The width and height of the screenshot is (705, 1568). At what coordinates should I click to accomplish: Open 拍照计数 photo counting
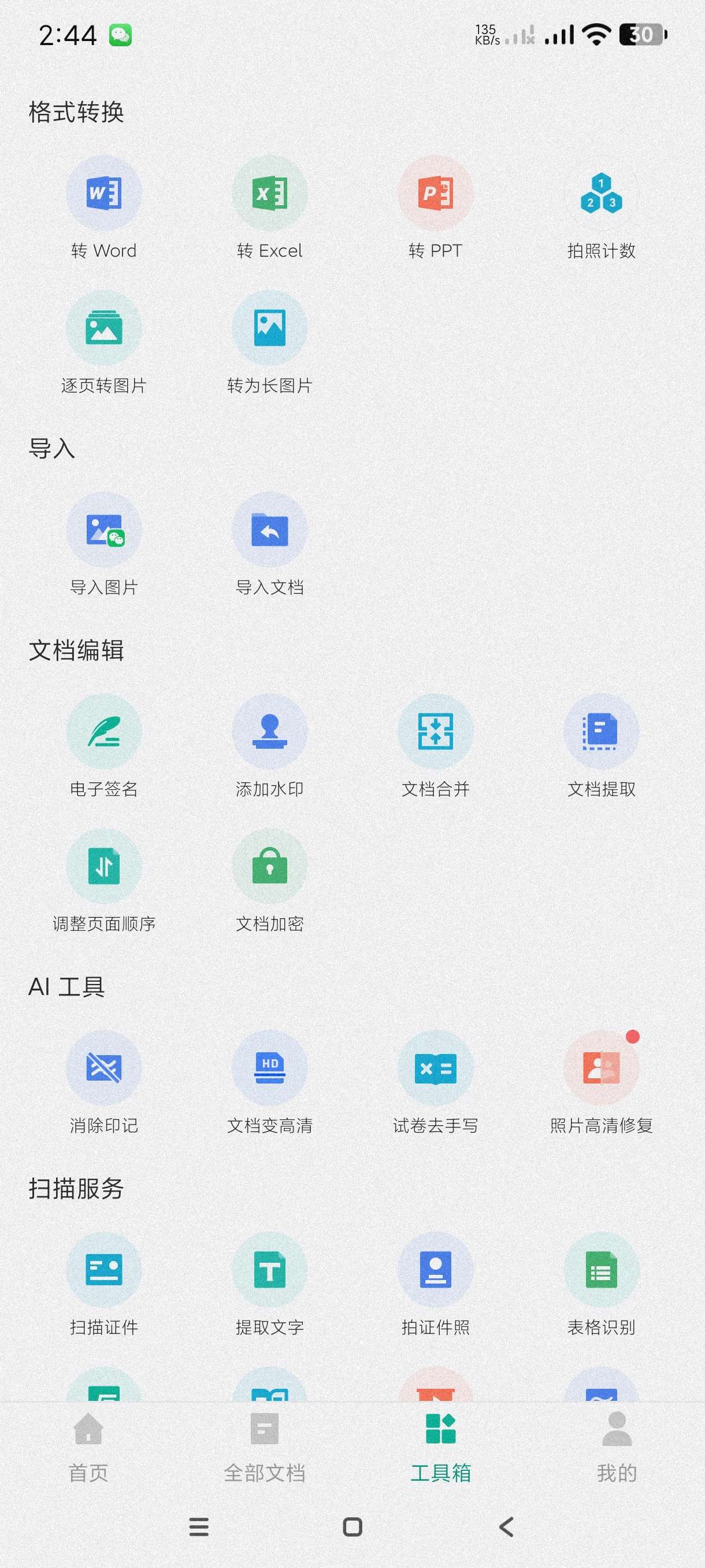click(601, 194)
